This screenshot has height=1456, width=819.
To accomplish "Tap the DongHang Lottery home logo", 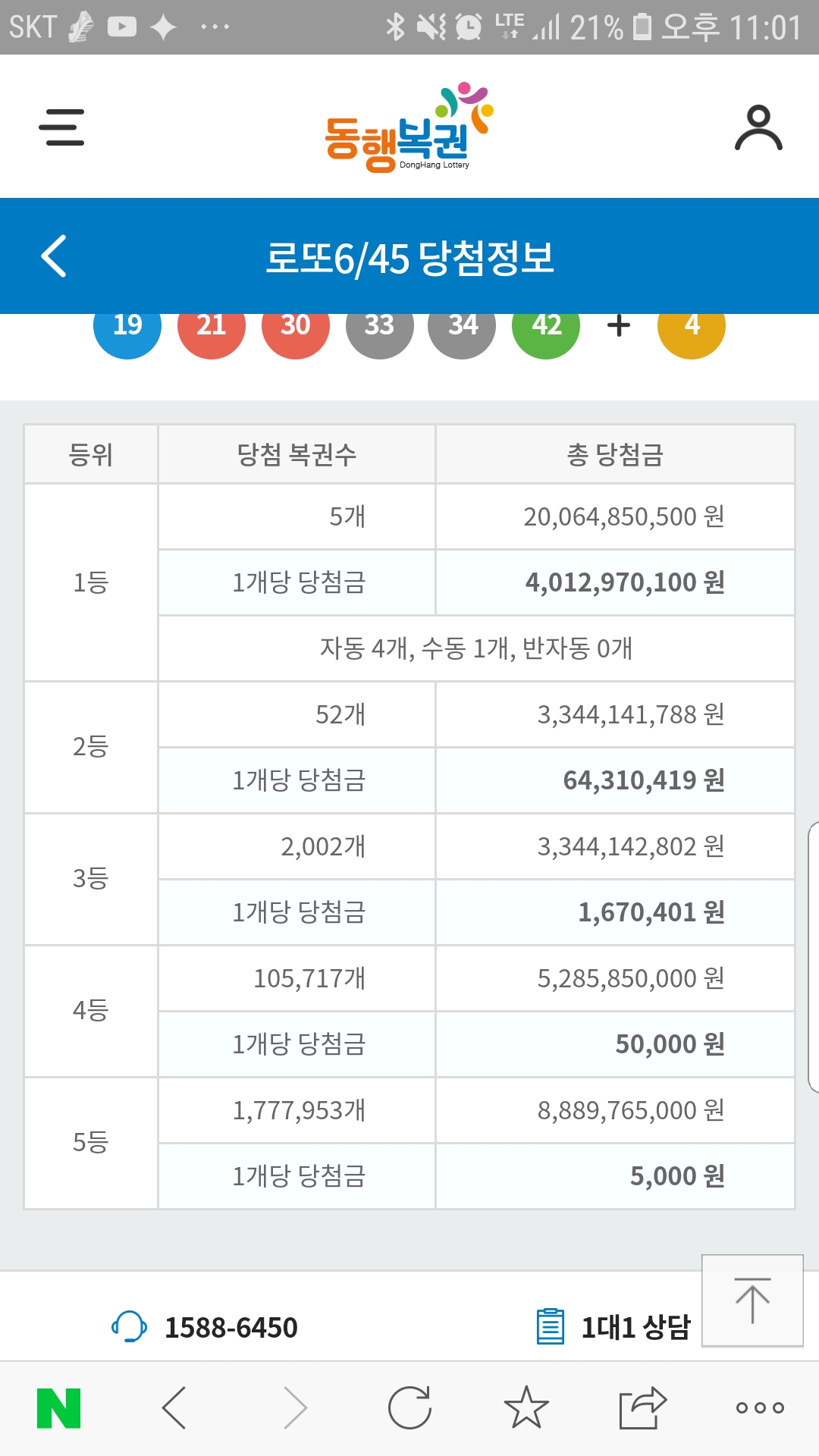I will tap(409, 127).
